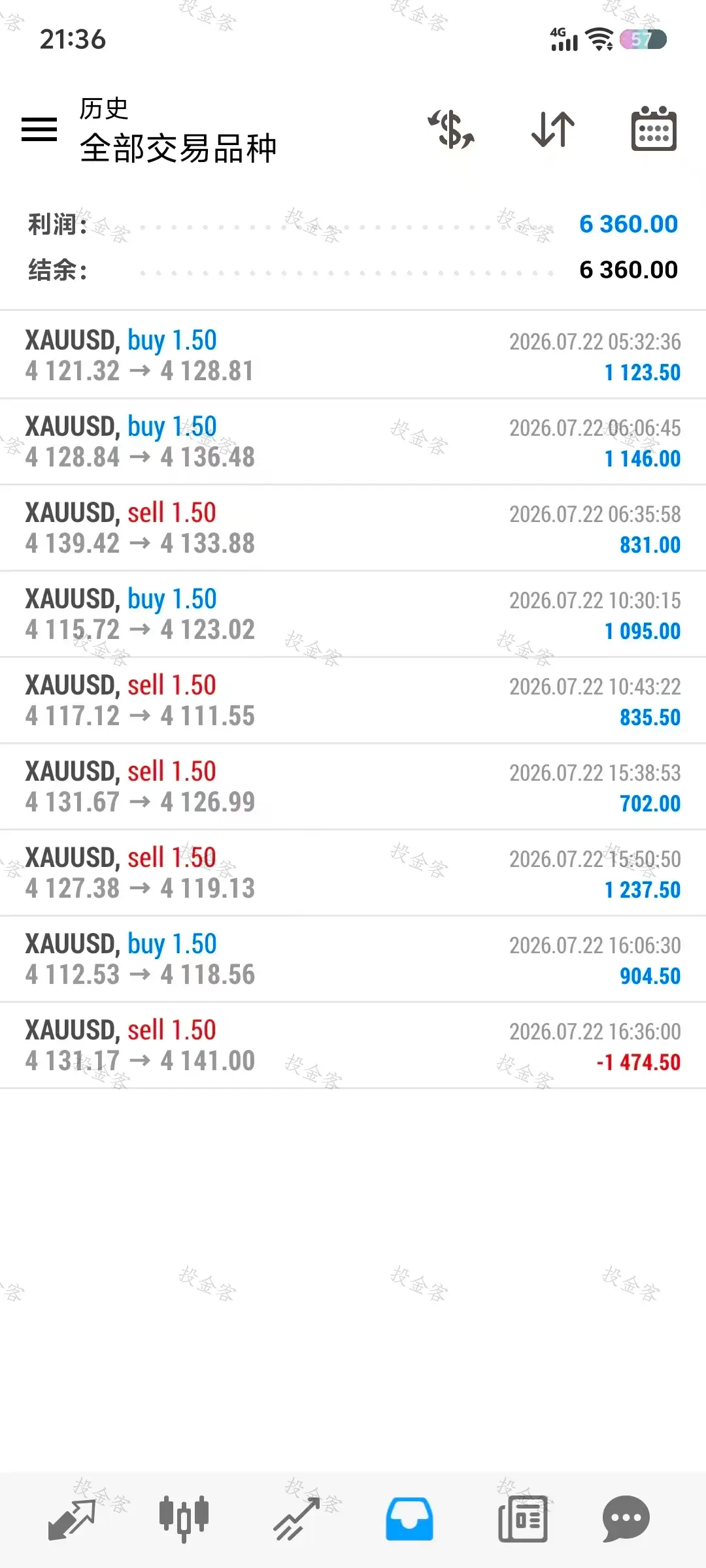View the buy trade with profit 1 095.00
This screenshot has height=1568, width=706.
click(353, 614)
